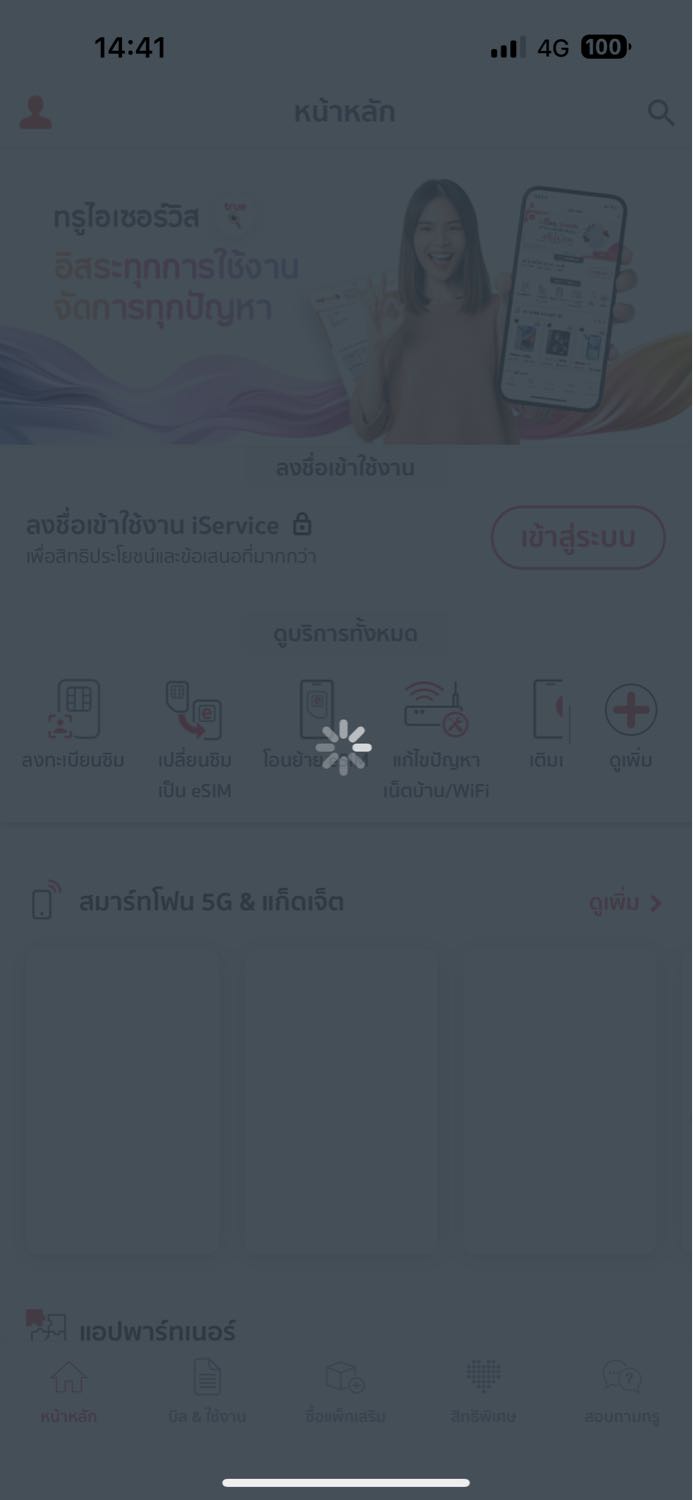Screen dimensions: 693x1500
Task: Open the search magnifier icon
Action: (661, 112)
